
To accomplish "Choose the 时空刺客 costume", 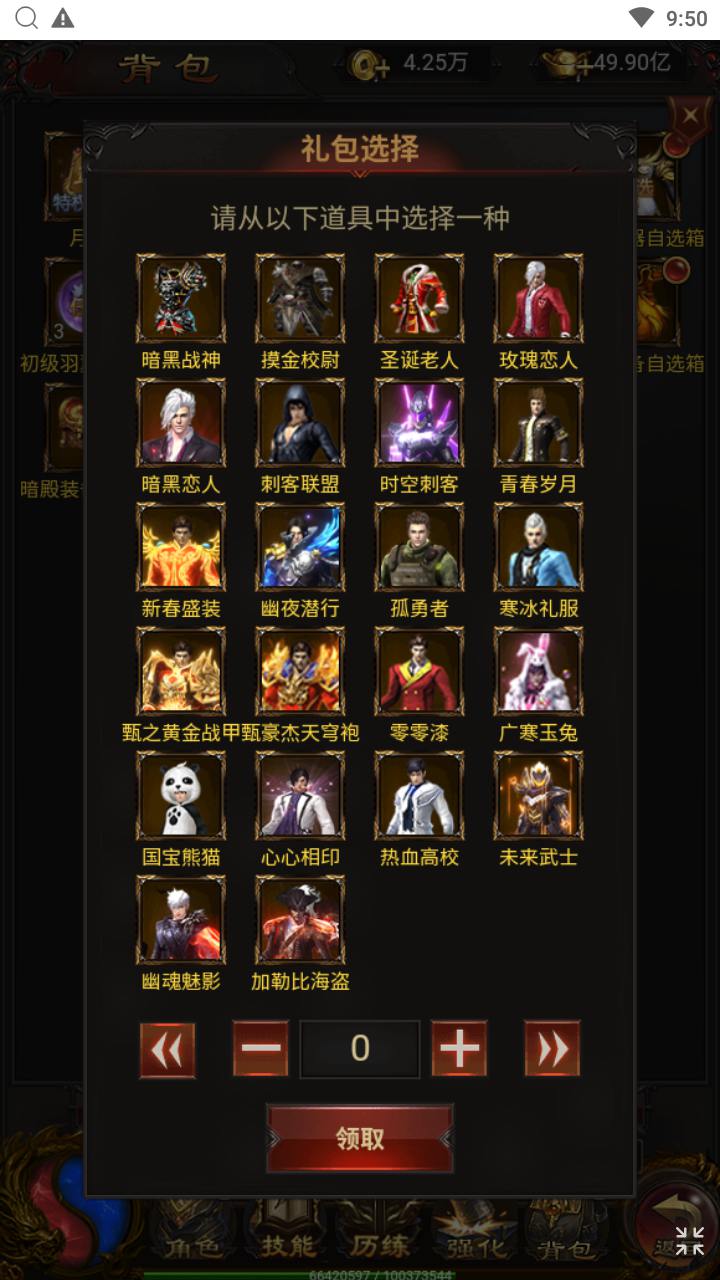I will (x=419, y=422).
